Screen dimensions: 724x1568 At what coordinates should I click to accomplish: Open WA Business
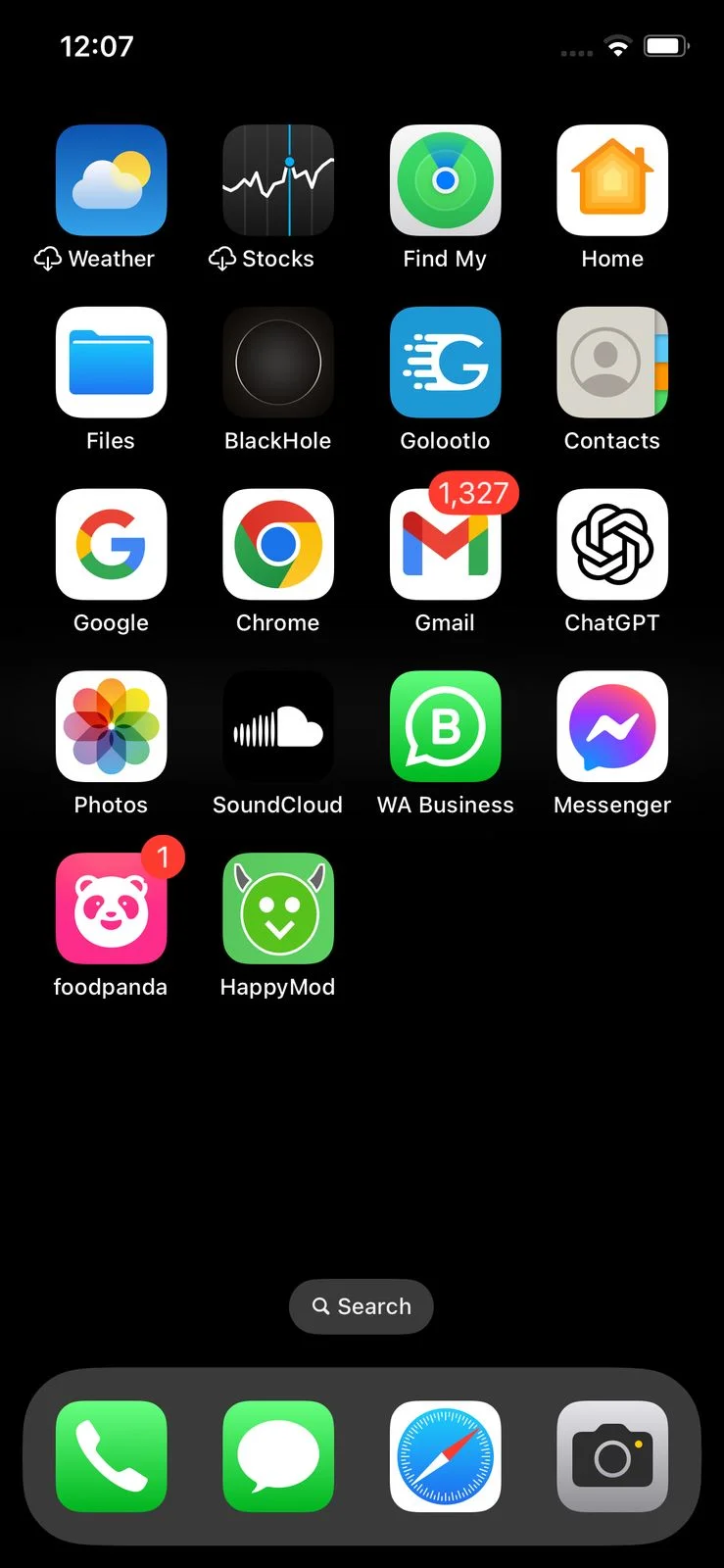click(446, 727)
